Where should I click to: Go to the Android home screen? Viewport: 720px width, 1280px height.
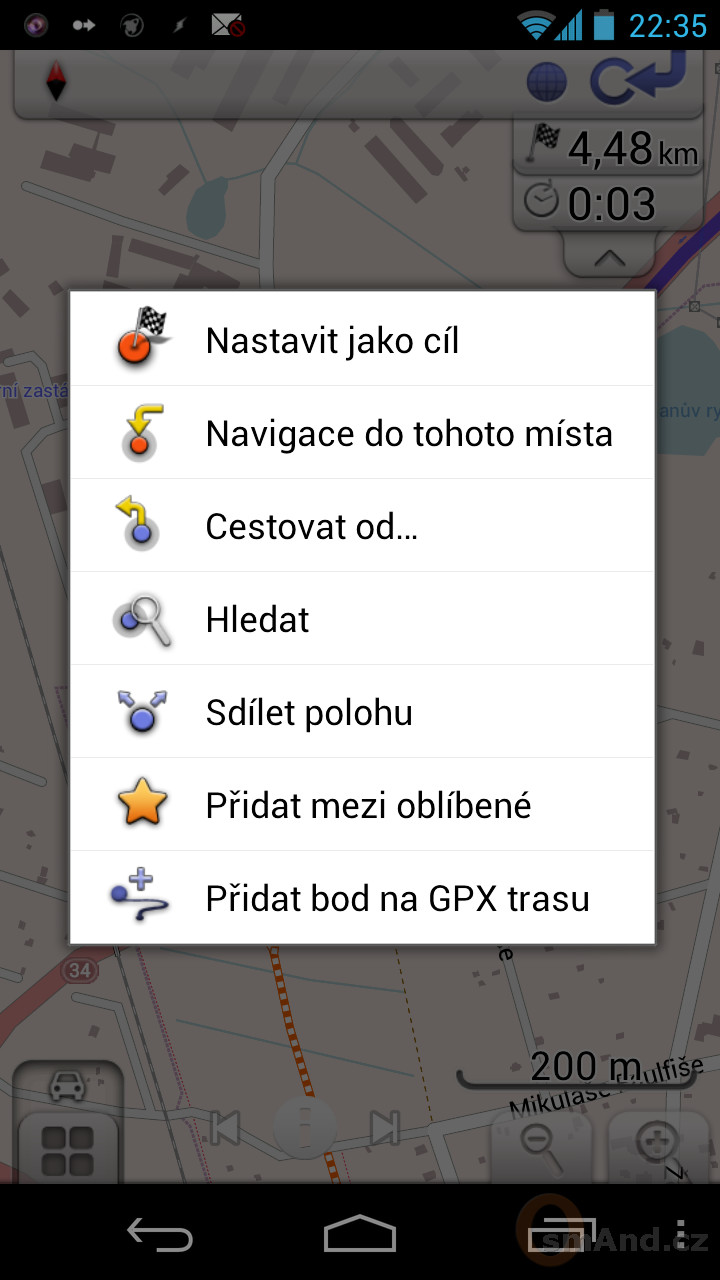click(360, 1233)
